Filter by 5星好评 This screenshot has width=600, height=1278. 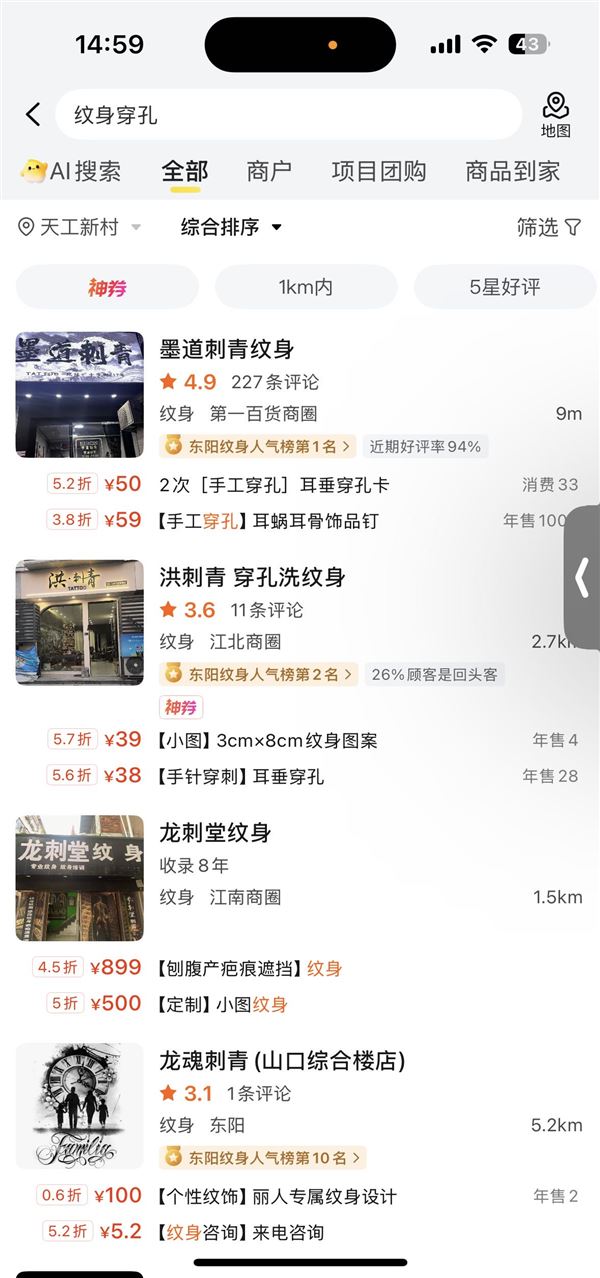tap(504, 288)
